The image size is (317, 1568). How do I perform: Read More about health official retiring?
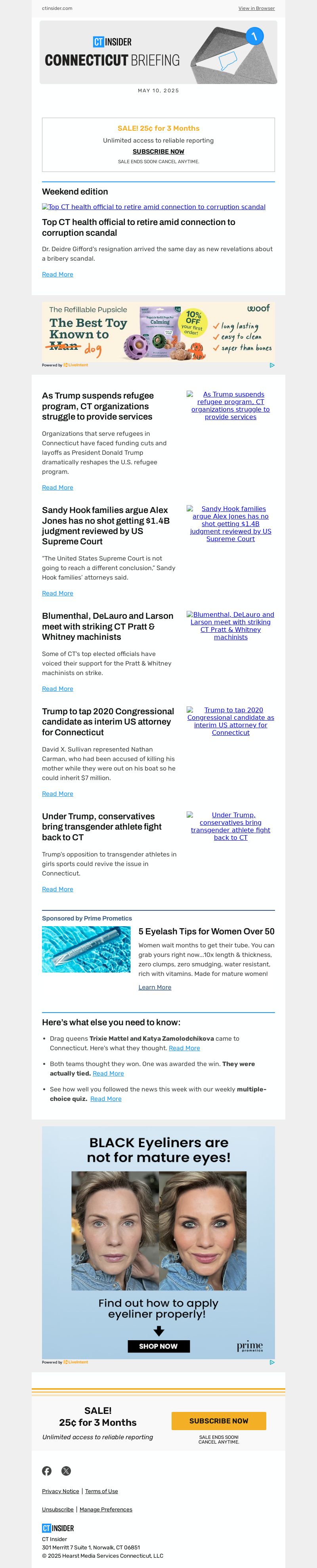57,275
